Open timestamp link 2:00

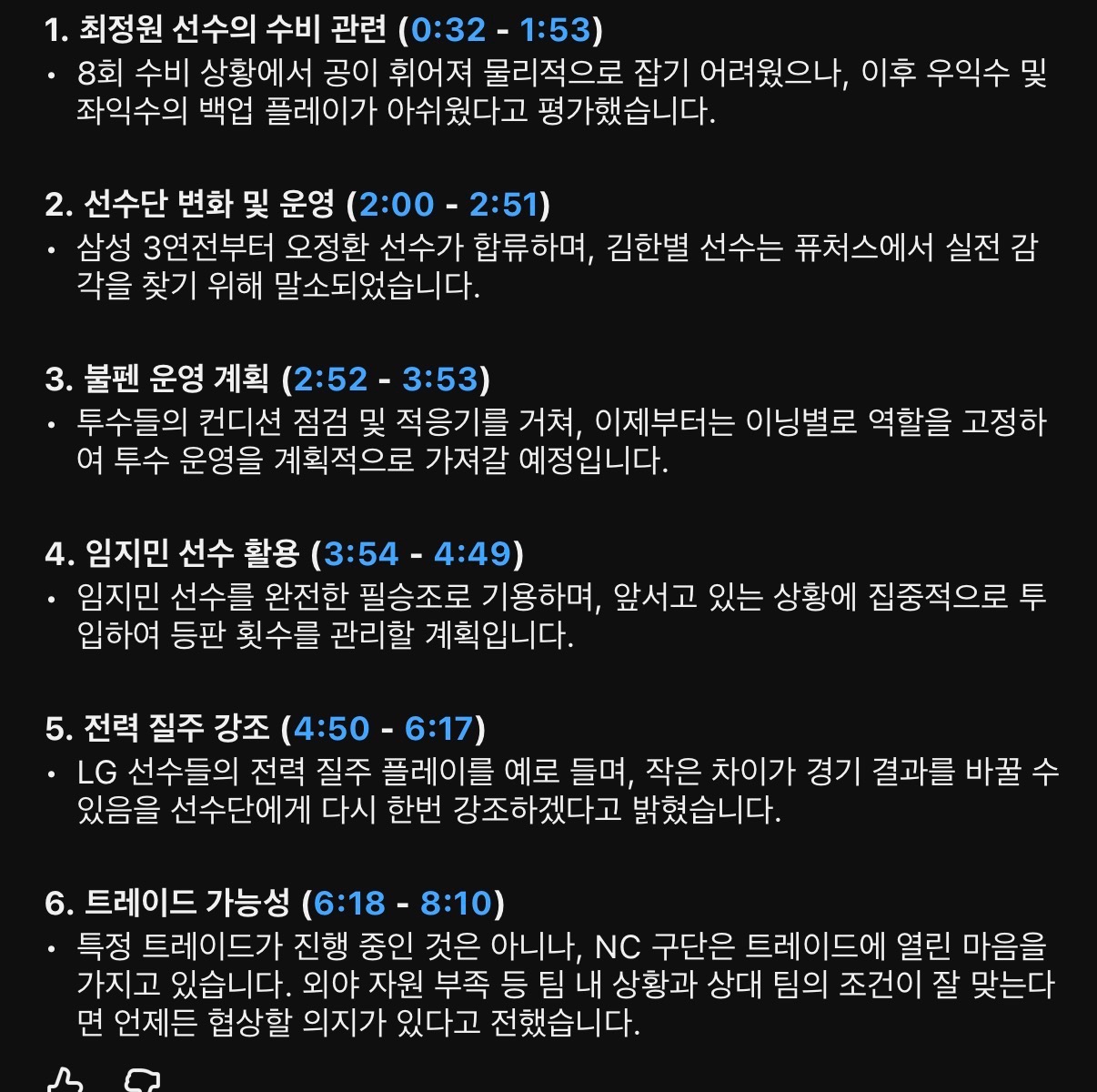click(x=397, y=205)
